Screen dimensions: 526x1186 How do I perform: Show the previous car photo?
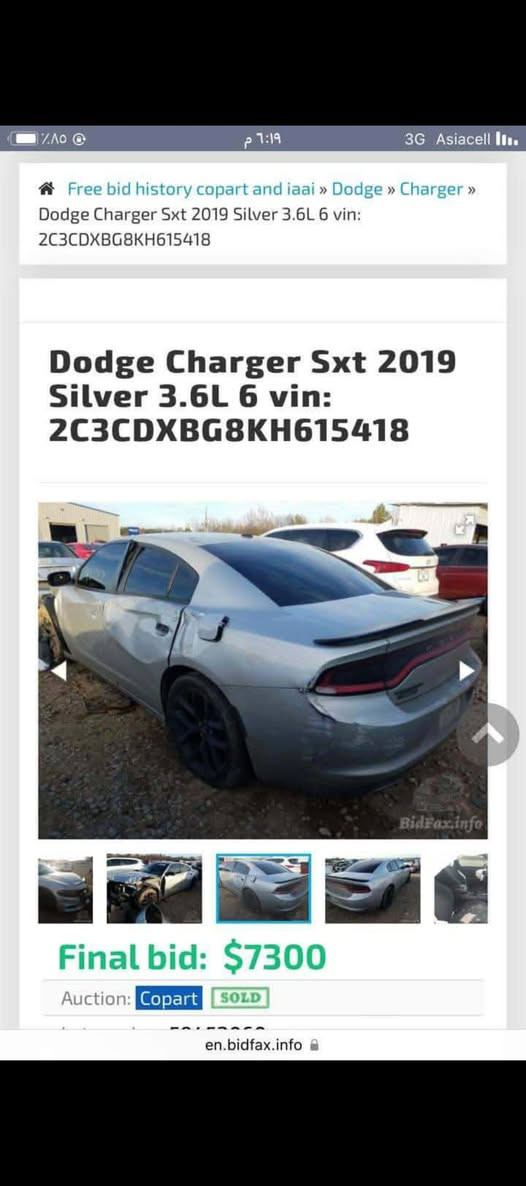tap(58, 670)
